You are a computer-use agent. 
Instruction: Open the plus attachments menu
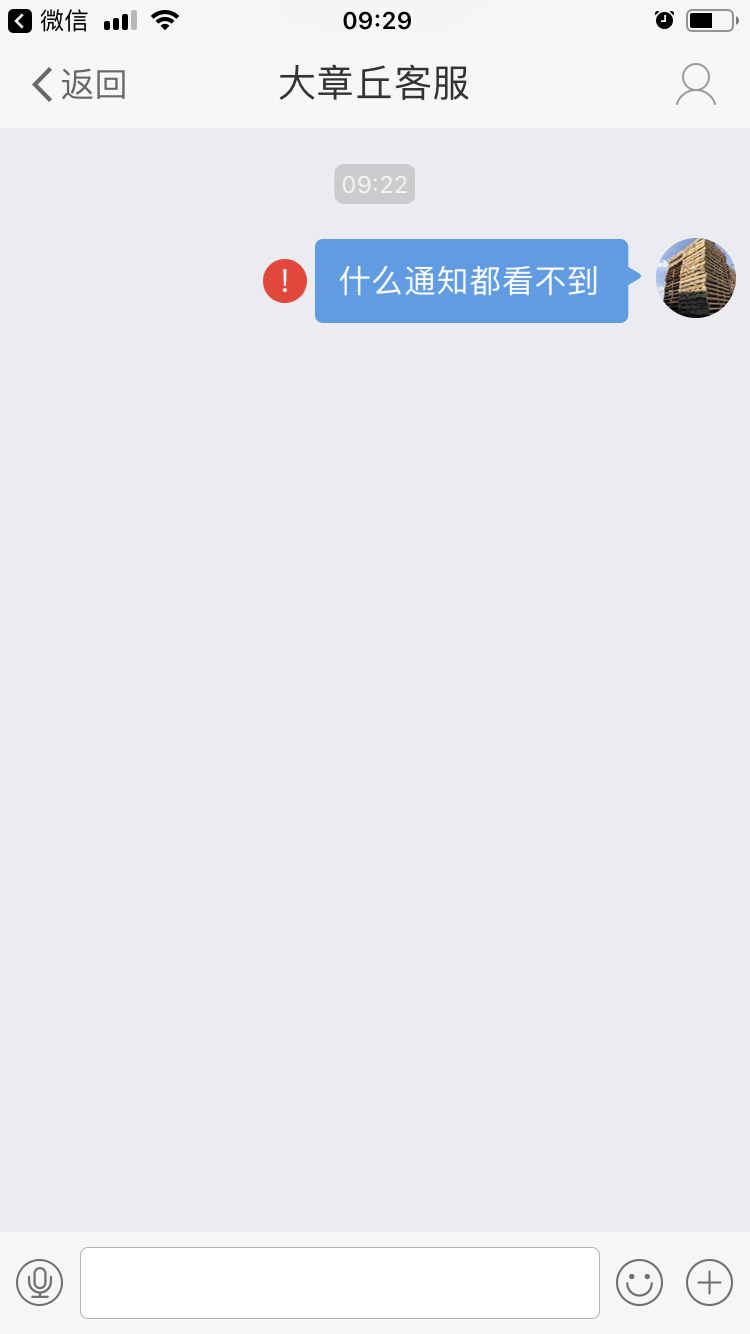tap(709, 1282)
